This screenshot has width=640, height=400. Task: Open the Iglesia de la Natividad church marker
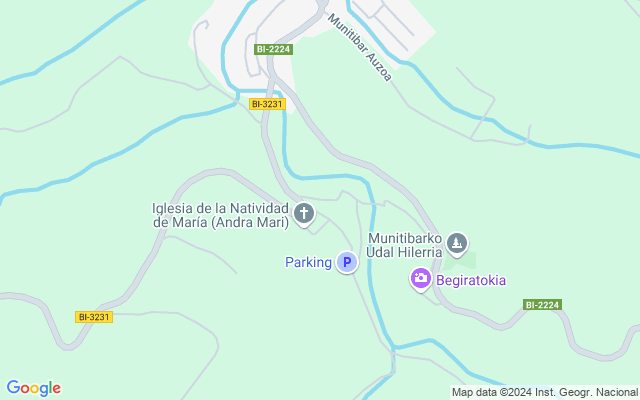pyautogui.click(x=304, y=213)
